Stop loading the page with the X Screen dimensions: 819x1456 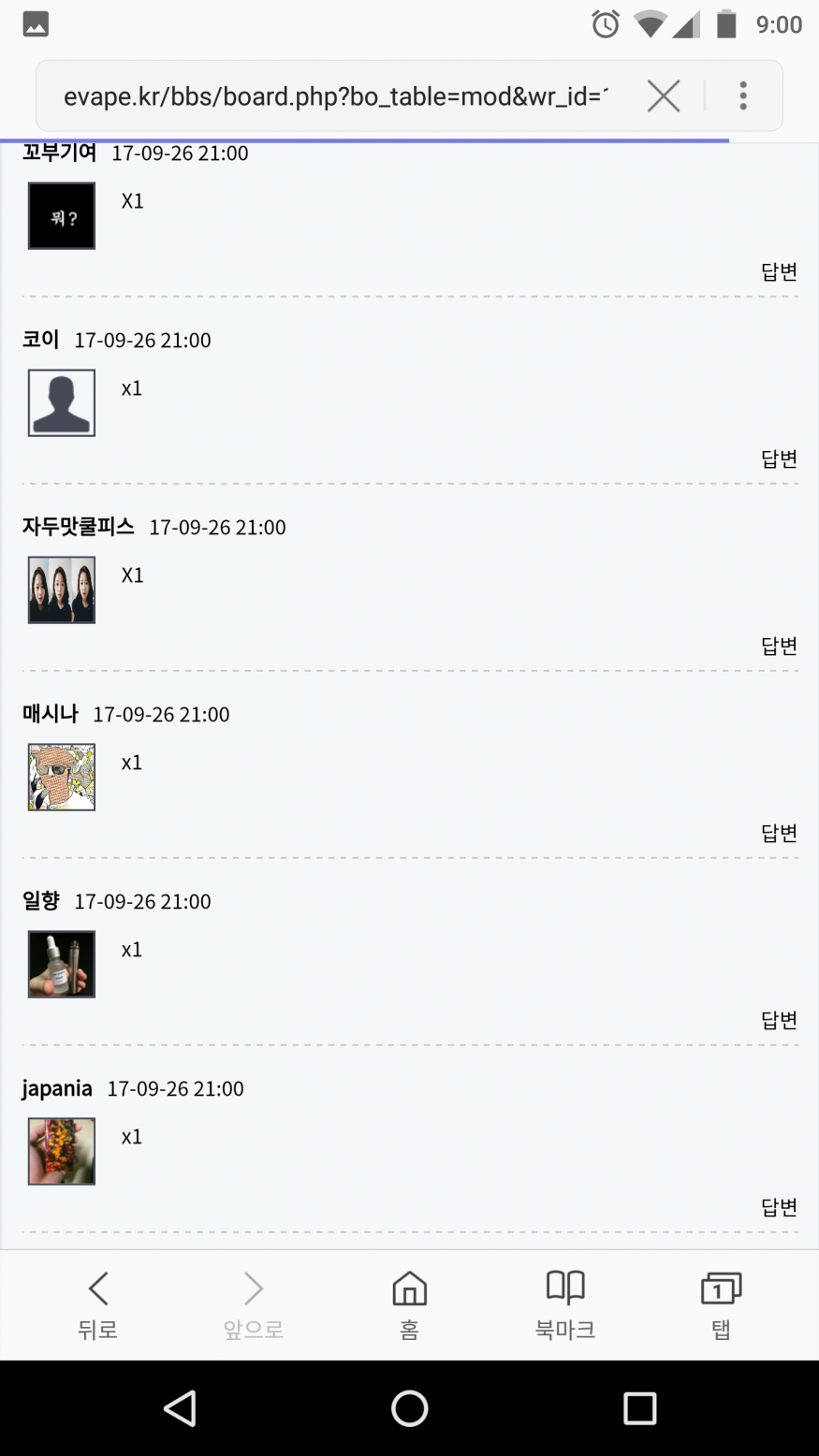click(664, 96)
